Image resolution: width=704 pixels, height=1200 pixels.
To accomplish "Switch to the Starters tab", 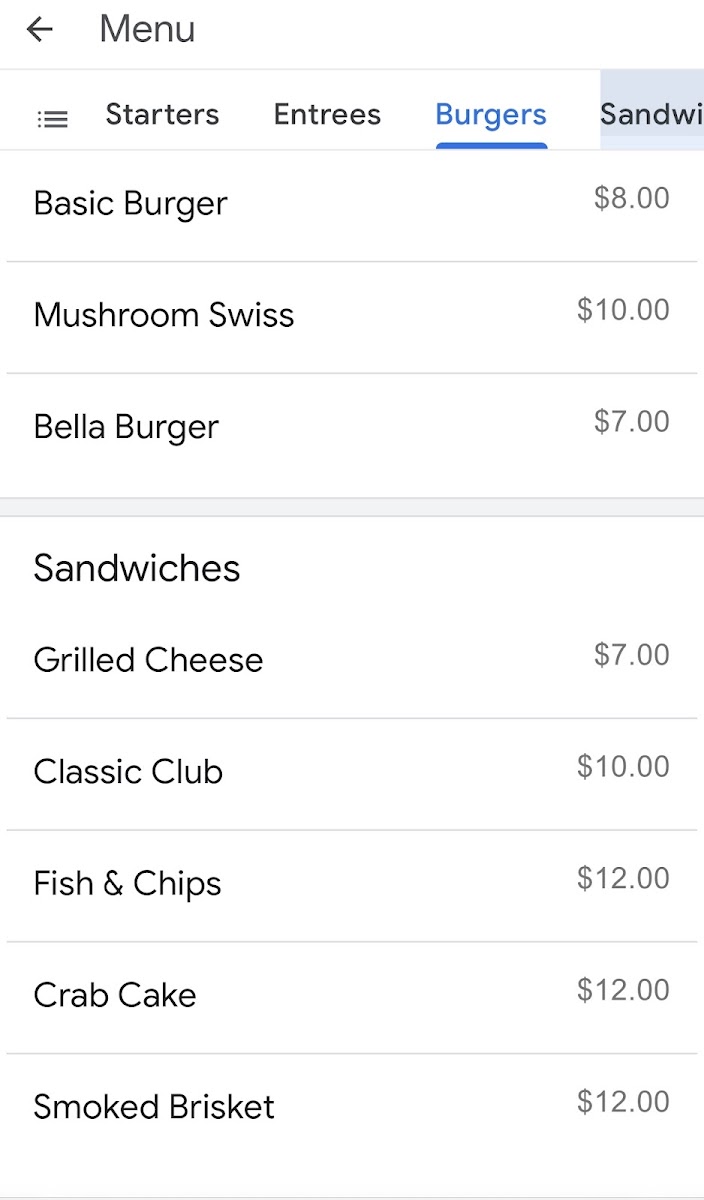I will (162, 115).
